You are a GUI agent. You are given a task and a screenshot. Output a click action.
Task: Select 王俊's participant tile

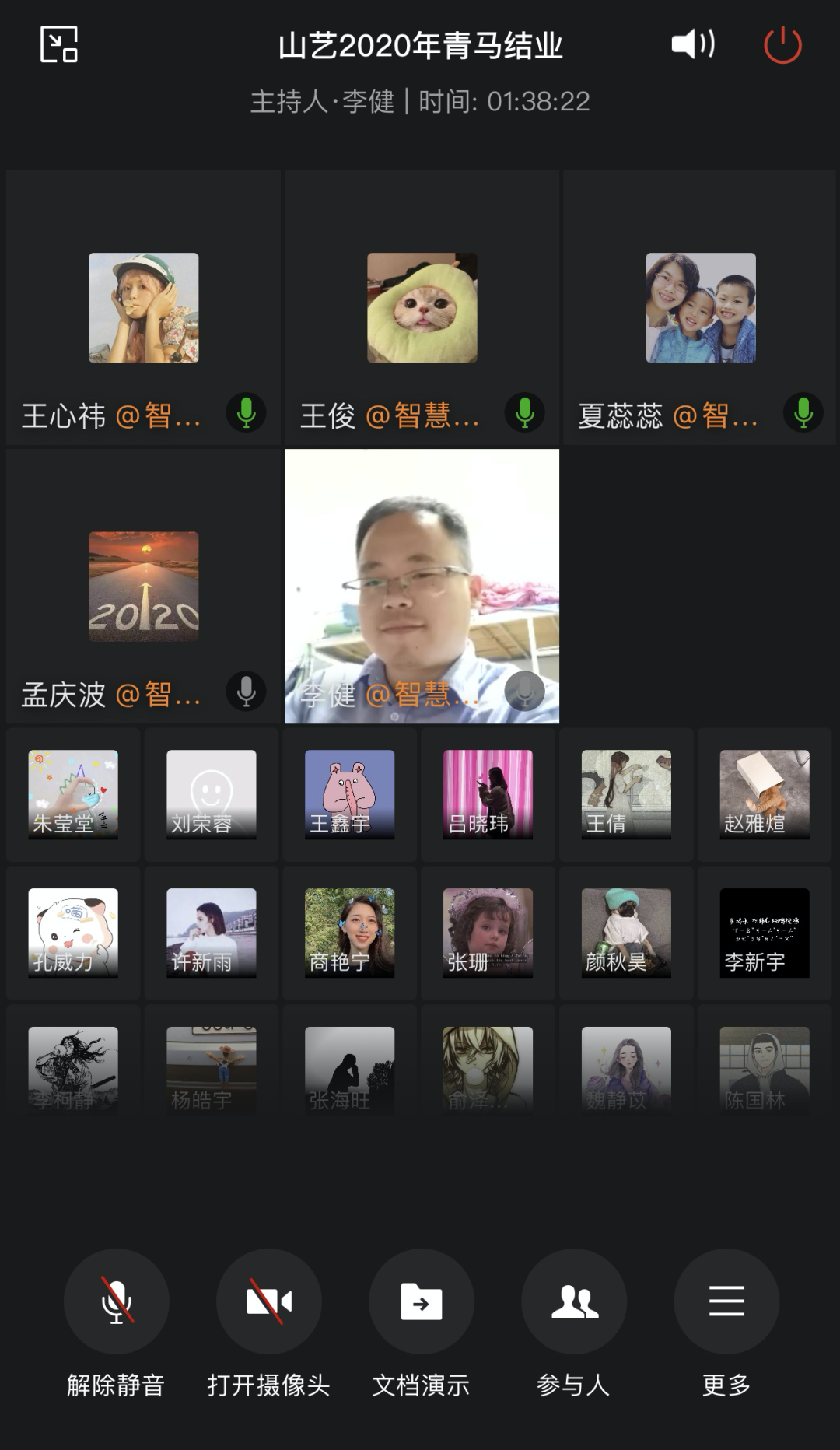[x=422, y=308]
